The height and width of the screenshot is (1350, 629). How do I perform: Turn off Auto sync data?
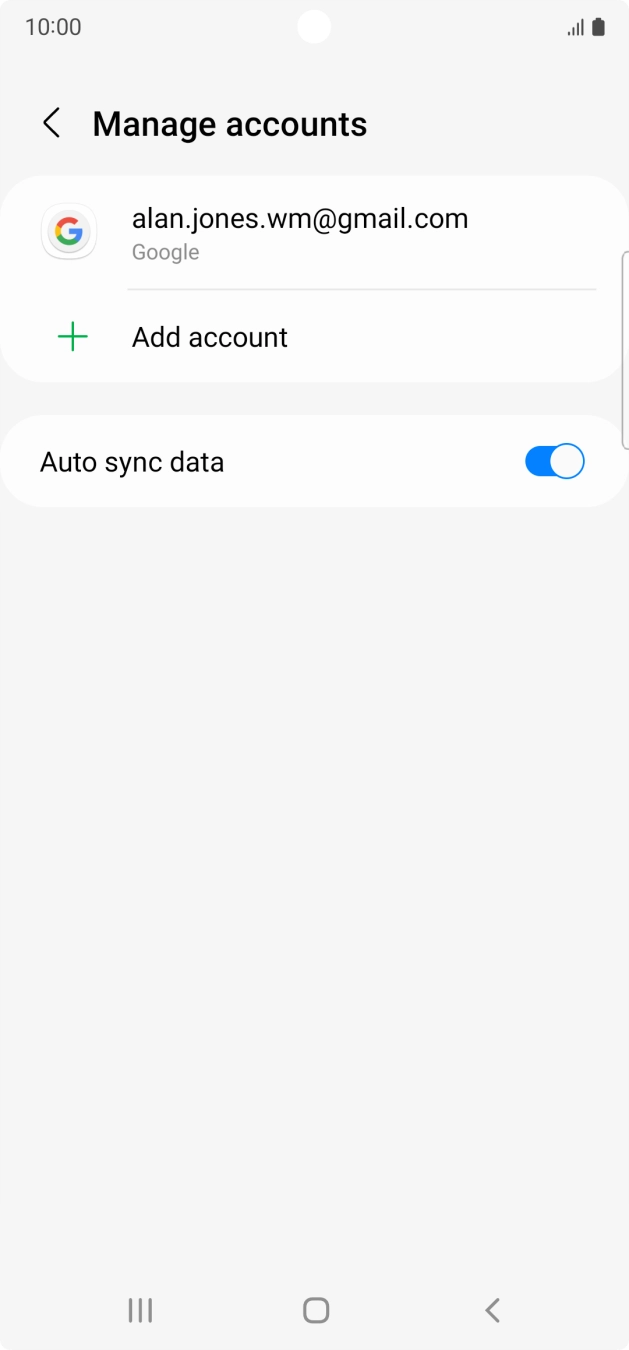point(554,462)
